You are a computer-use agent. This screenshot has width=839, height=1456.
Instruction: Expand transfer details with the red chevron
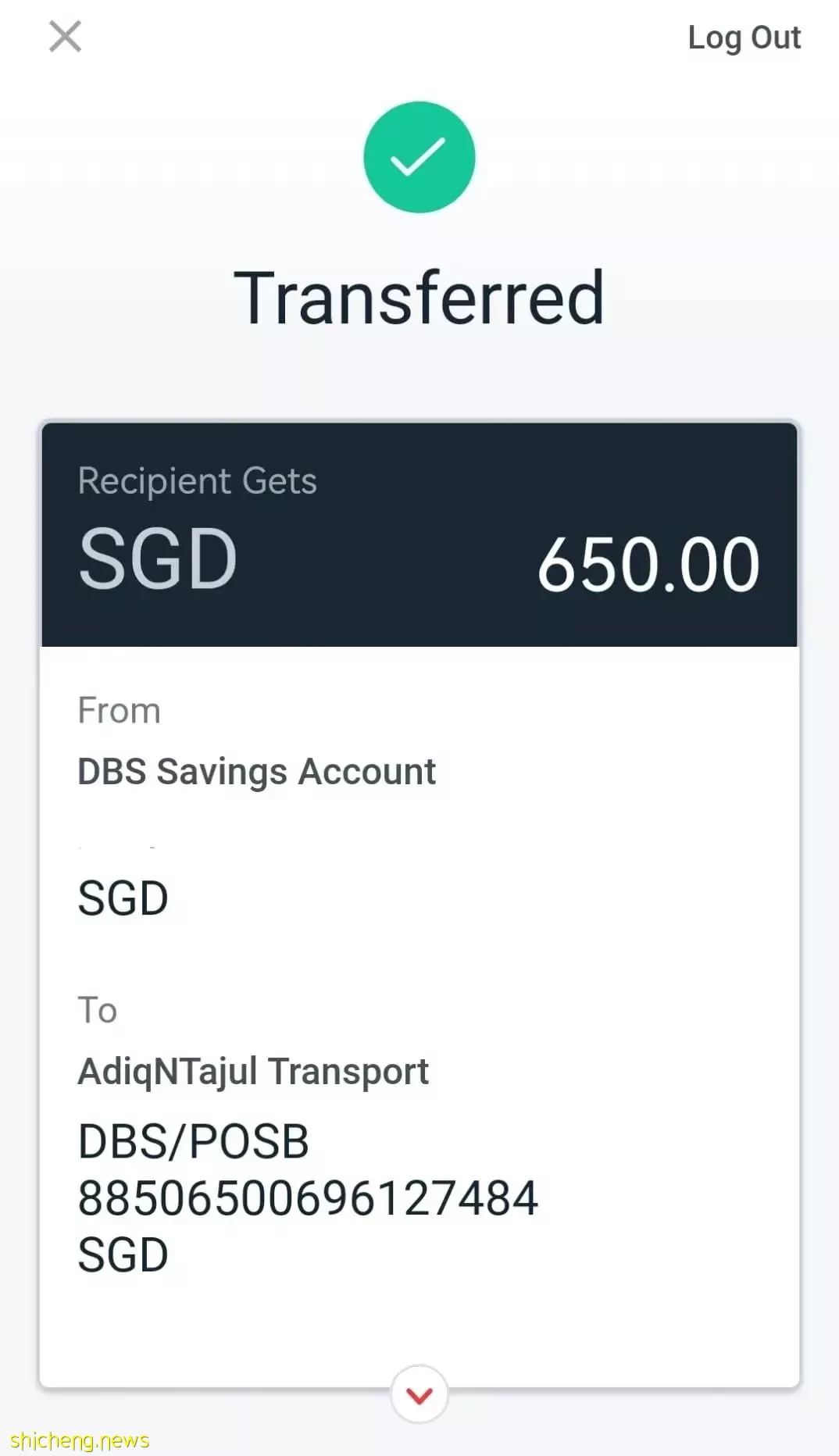pyautogui.click(x=419, y=1394)
